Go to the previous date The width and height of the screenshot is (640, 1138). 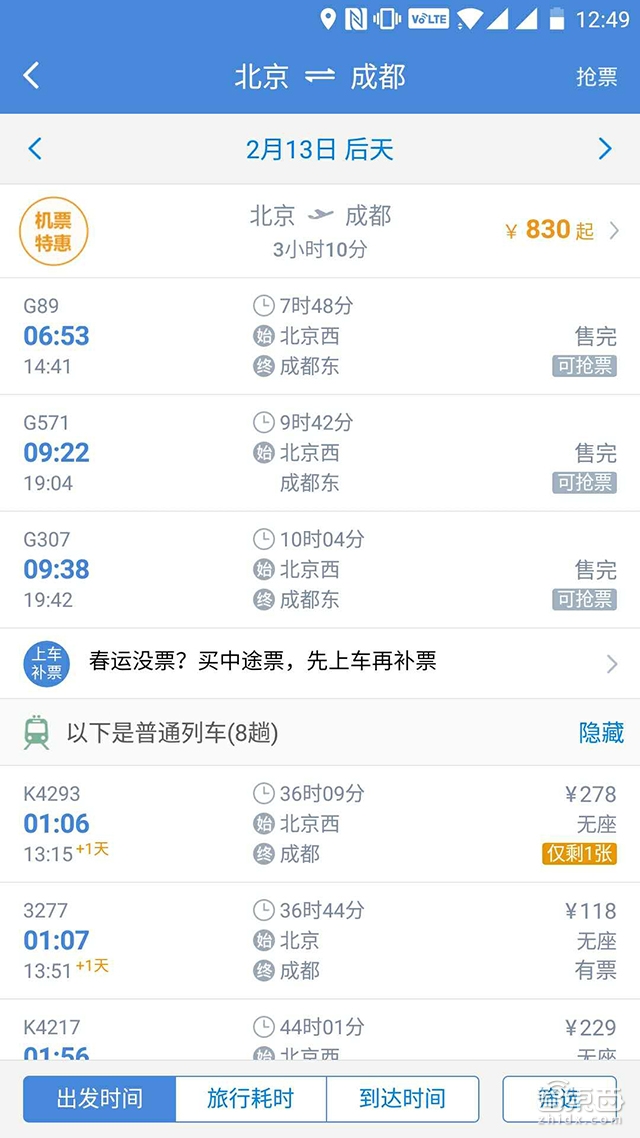[35, 149]
